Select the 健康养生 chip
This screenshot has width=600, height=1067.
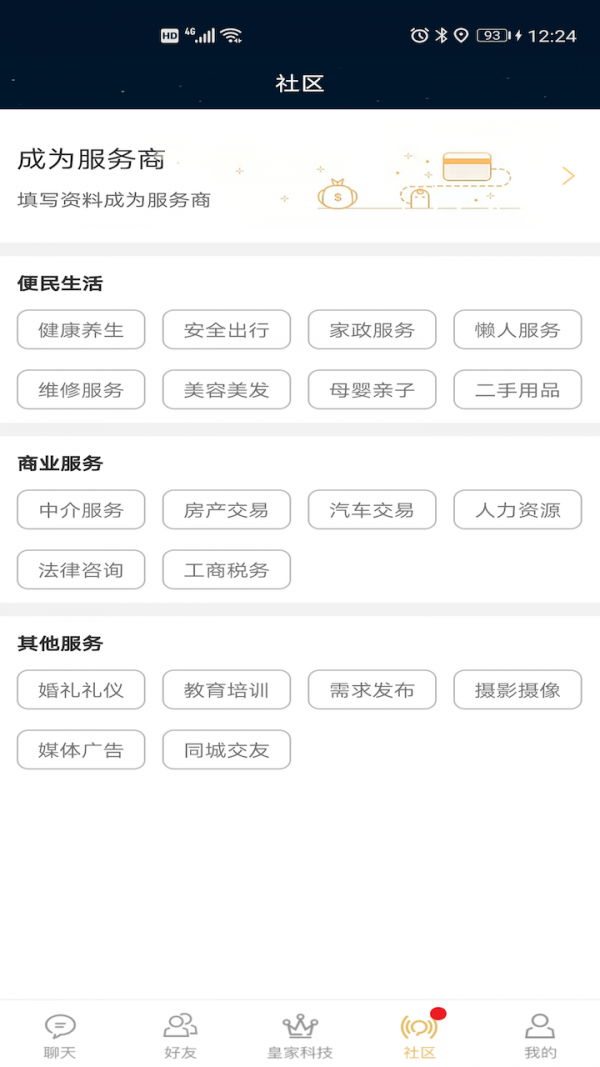click(x=81, y=330)
